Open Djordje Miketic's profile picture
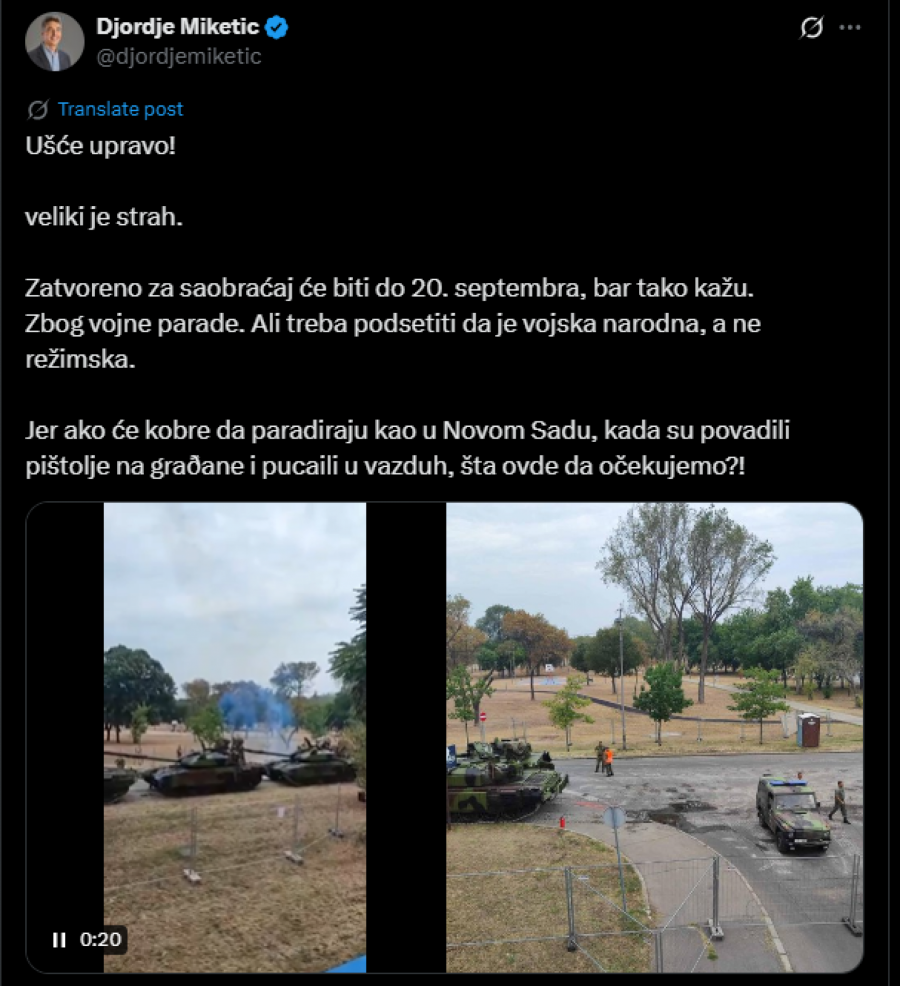The image size is (900, 986). point(55,42)
